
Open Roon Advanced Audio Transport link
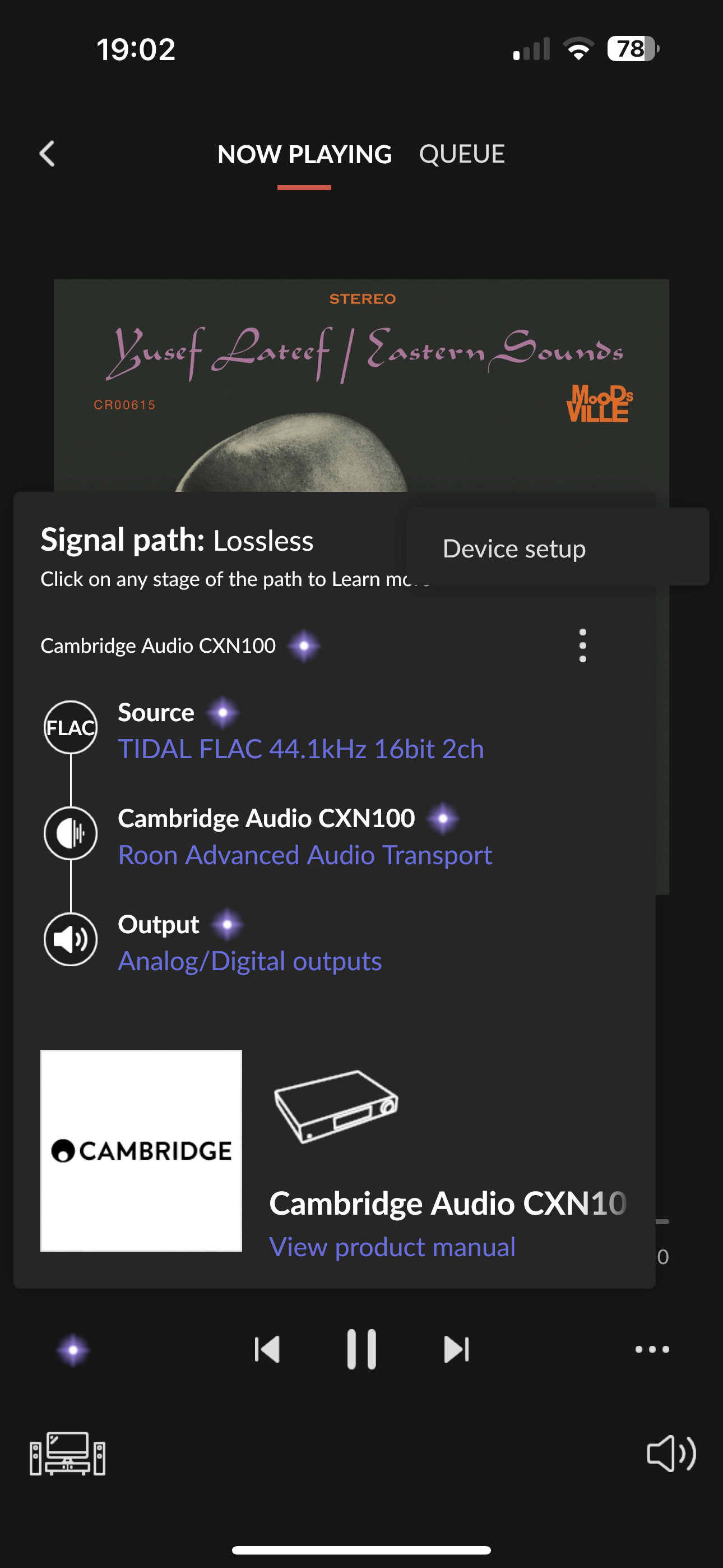305,855
